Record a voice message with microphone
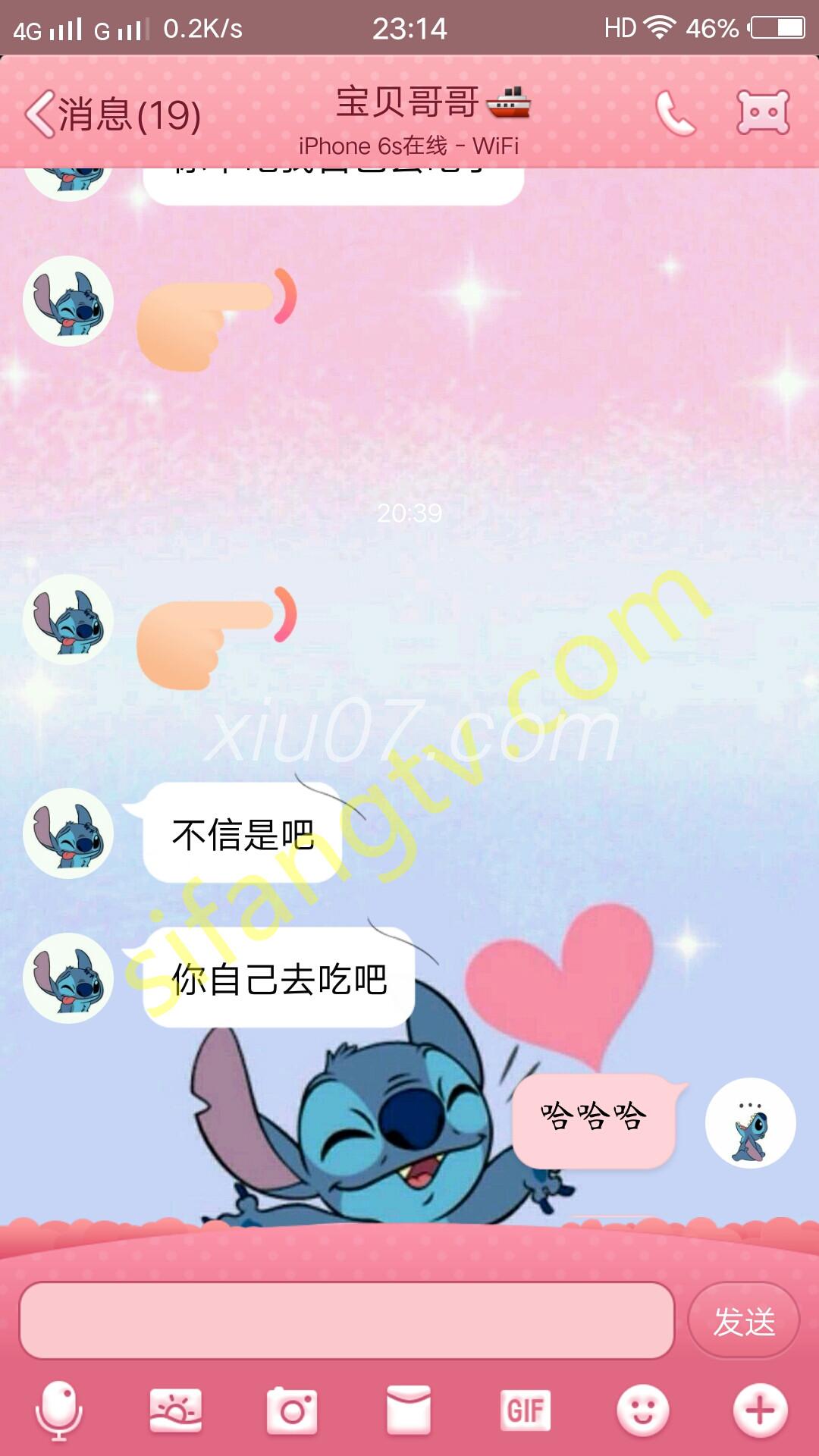This screenshot has height=1456, width=819. pos(58,1410)
